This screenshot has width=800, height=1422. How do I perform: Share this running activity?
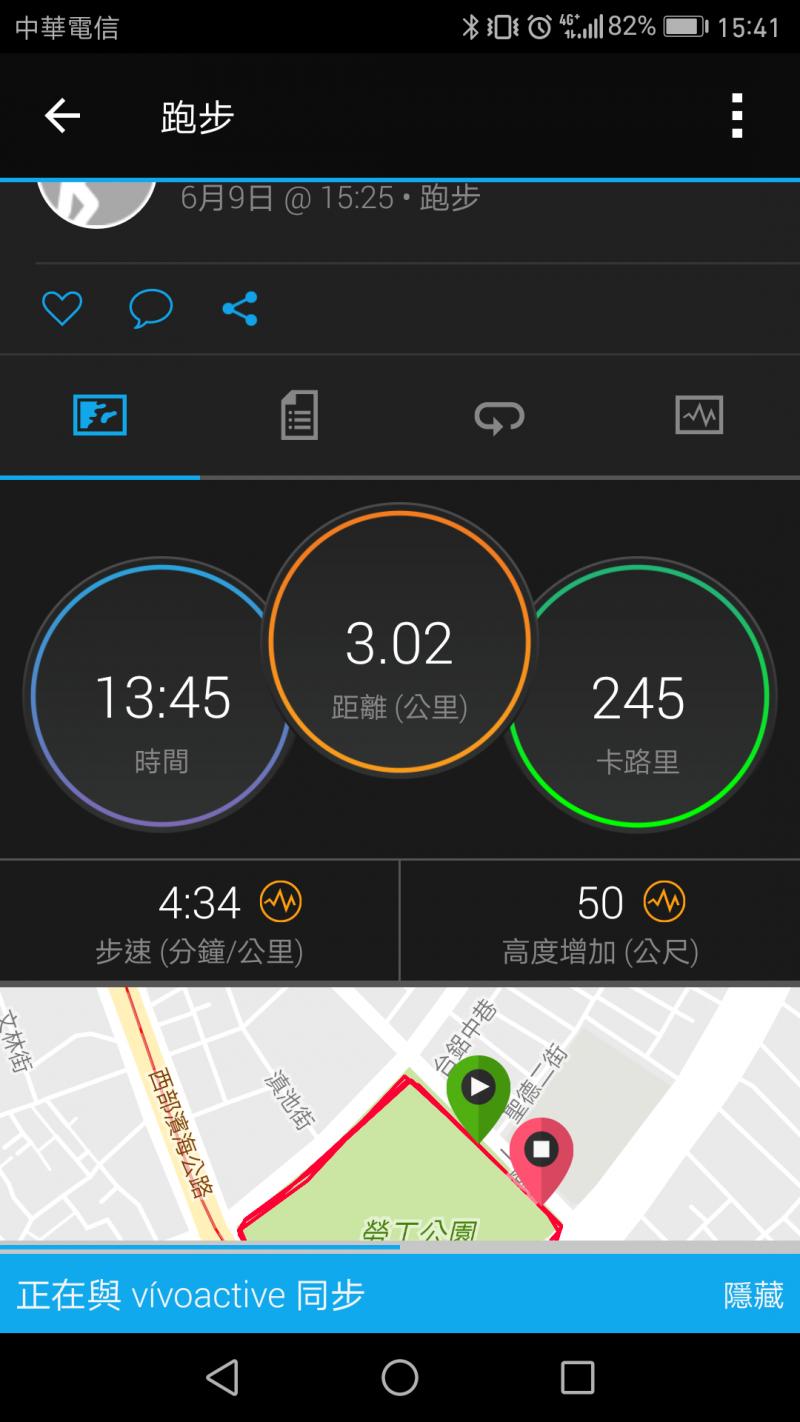(240, 308)
